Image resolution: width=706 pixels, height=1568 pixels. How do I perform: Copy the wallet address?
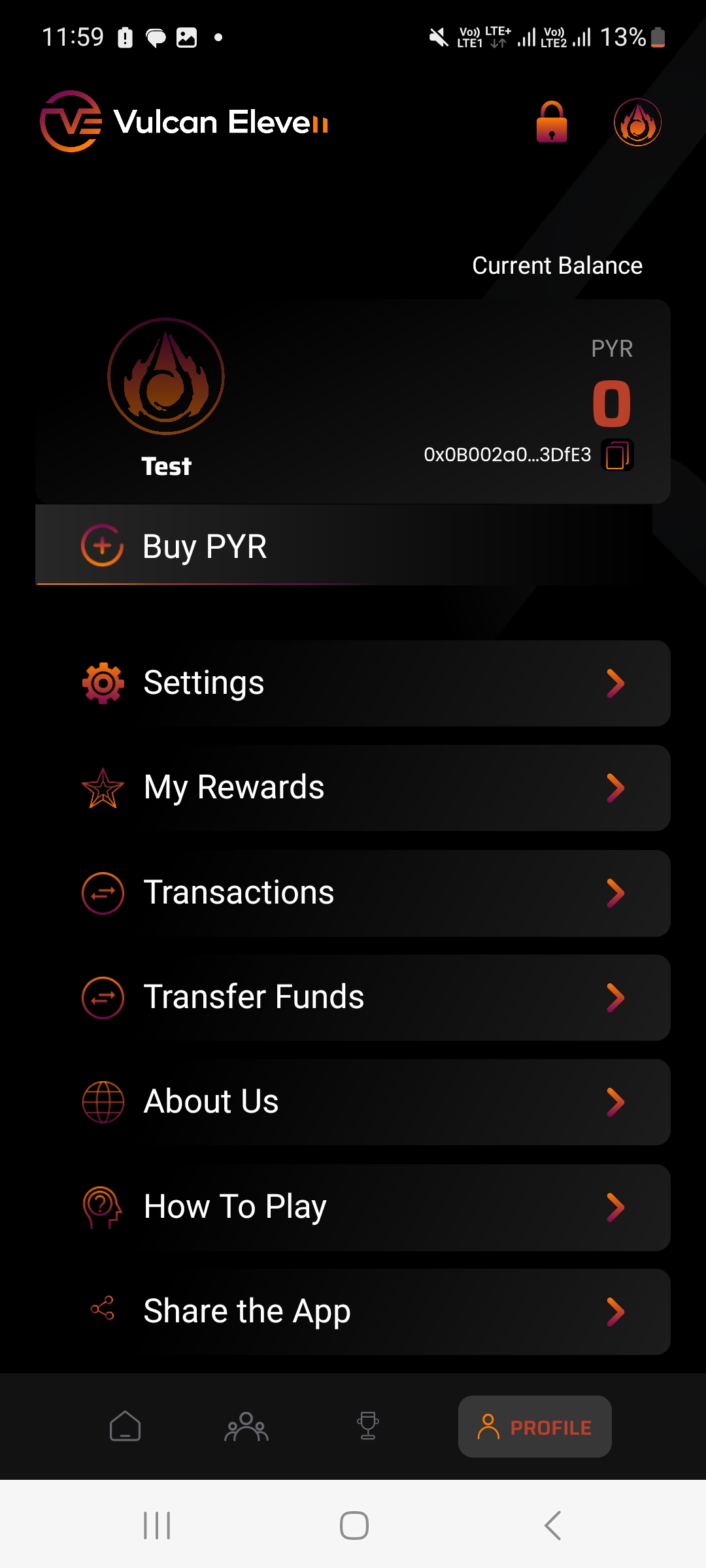[617, 455]
